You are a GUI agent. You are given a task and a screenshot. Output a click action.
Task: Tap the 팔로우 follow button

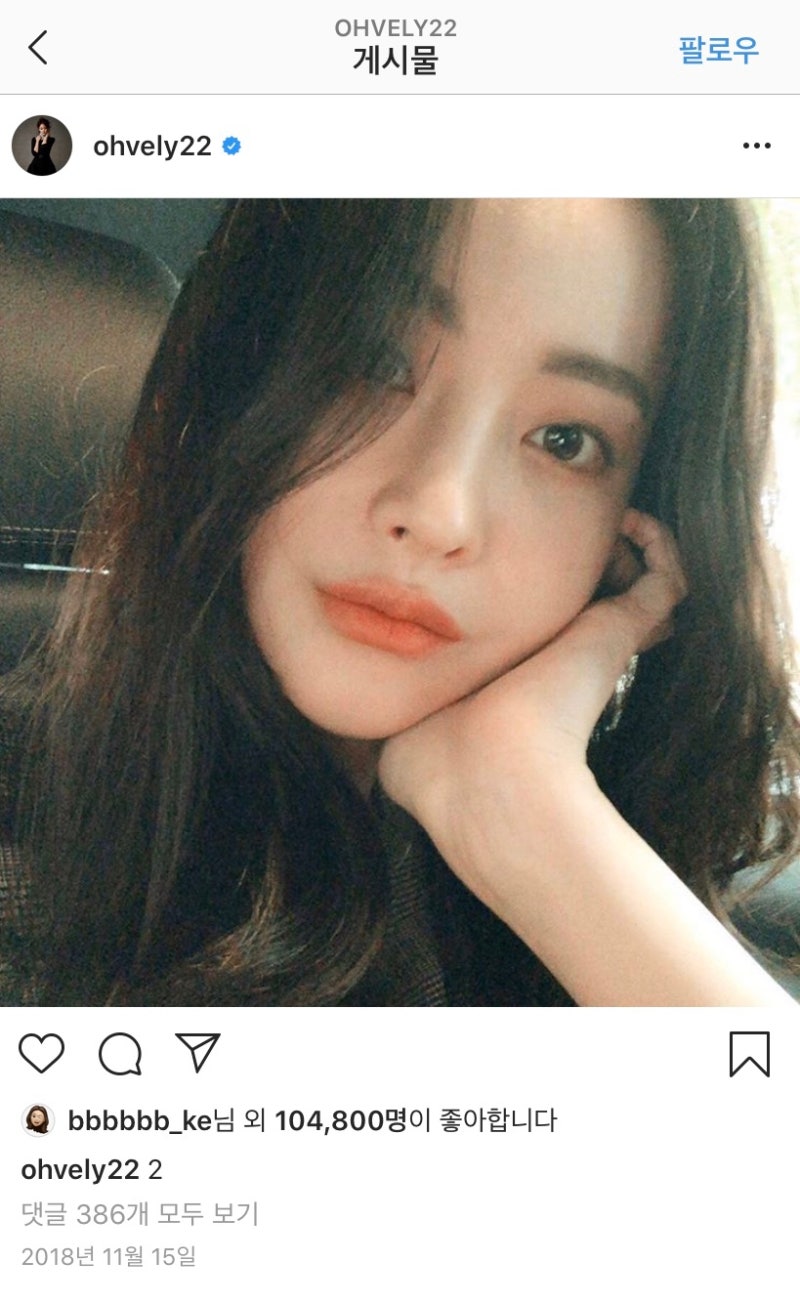coord(718,49)
